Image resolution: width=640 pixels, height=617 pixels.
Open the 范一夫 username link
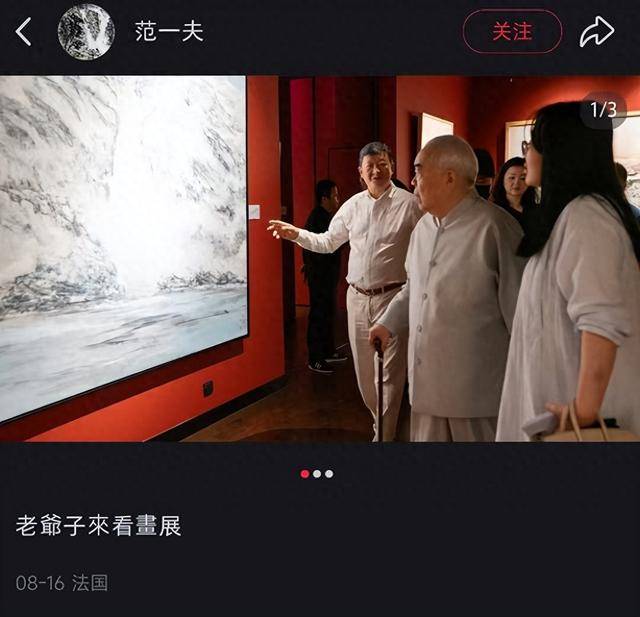[169, 32]
